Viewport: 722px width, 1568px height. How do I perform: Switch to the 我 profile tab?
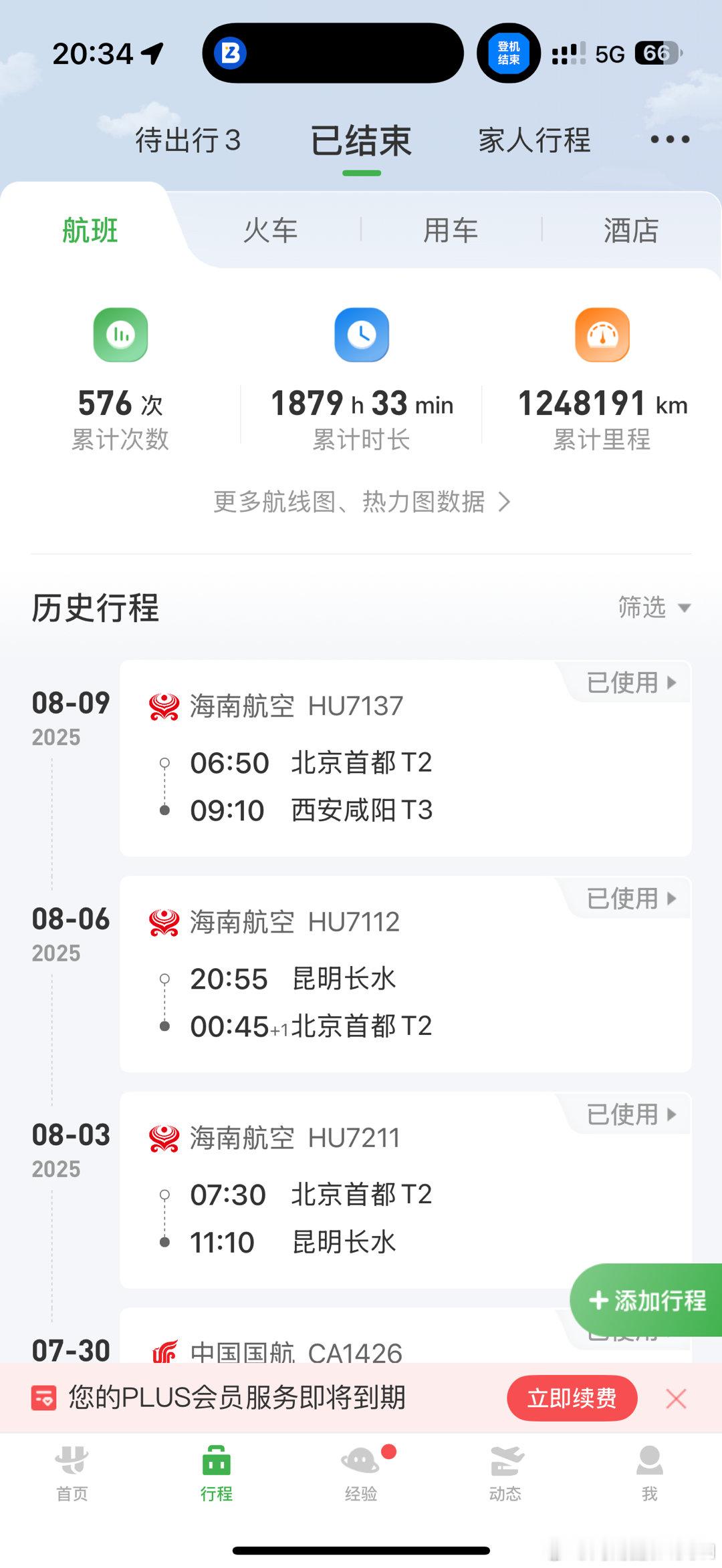650,1472
